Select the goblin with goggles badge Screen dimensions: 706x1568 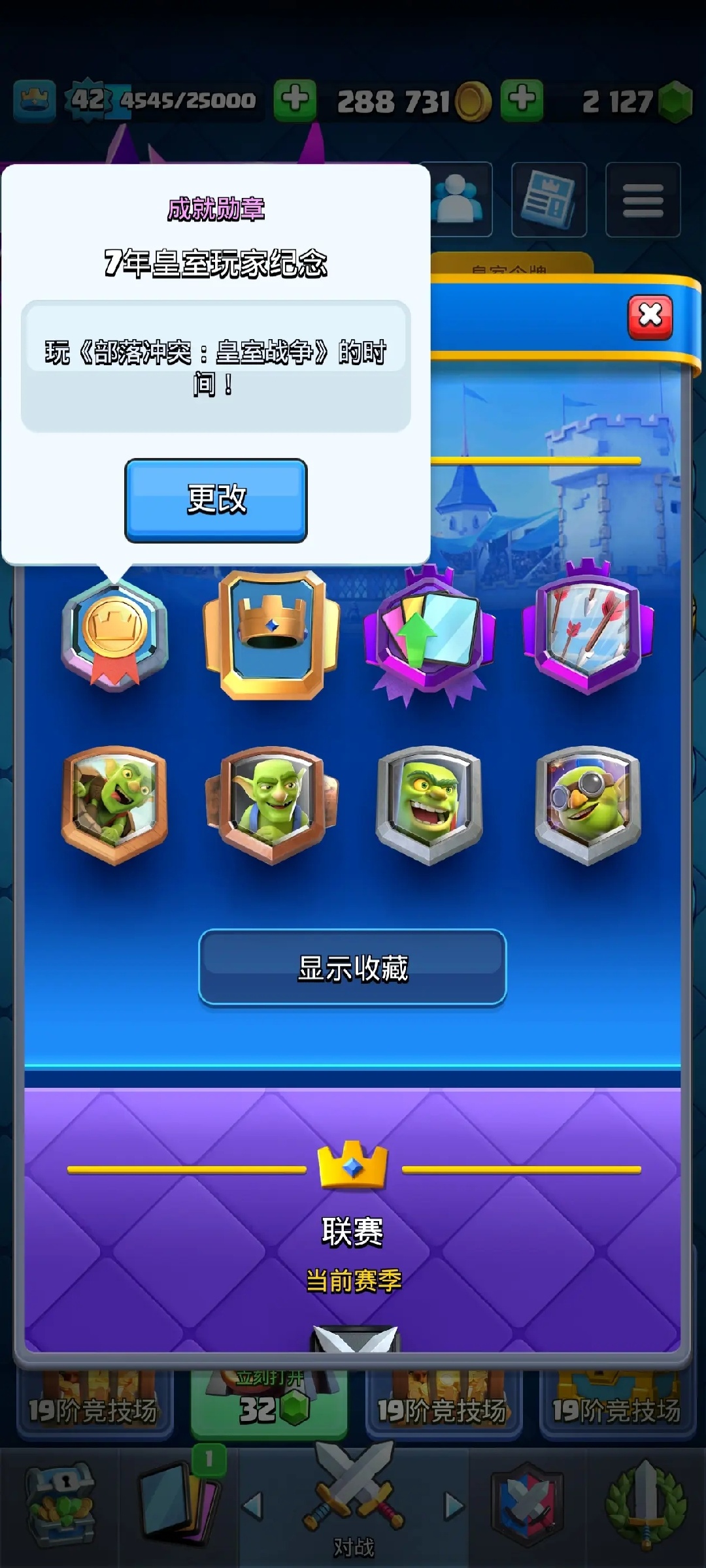tap(588, 805)
